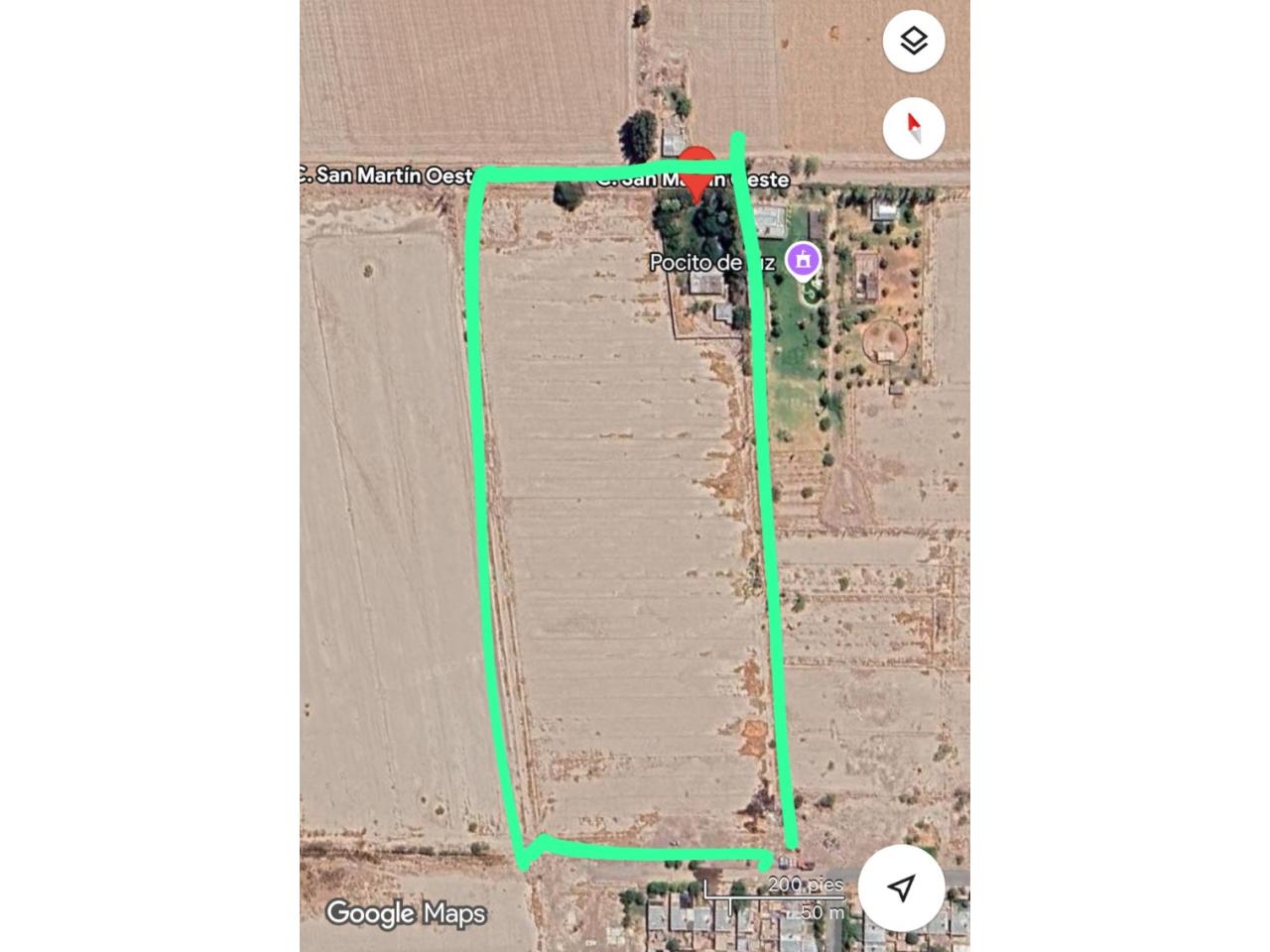Open the map layers selector
The image size is (1270, 952).
click(x=913, y=42)
